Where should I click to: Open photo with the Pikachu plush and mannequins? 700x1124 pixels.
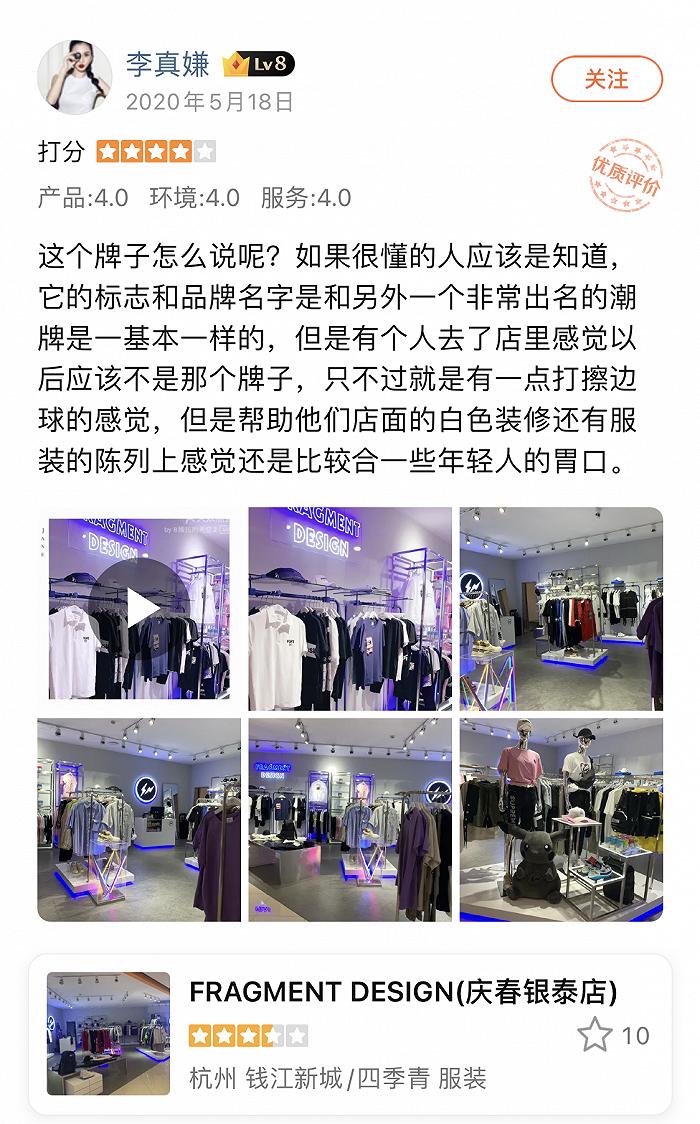pos(561,820)
